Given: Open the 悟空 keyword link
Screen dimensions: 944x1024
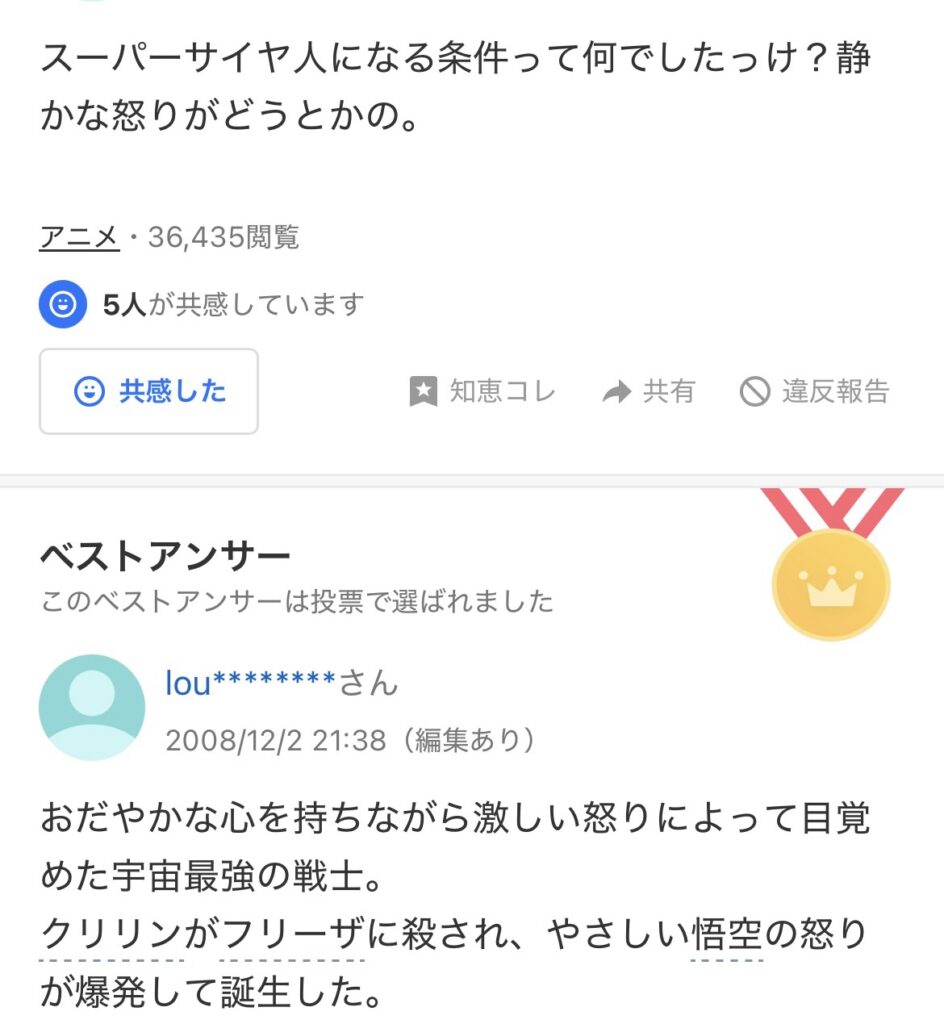Looking at the screenshot, I should [x=727, y=936].
